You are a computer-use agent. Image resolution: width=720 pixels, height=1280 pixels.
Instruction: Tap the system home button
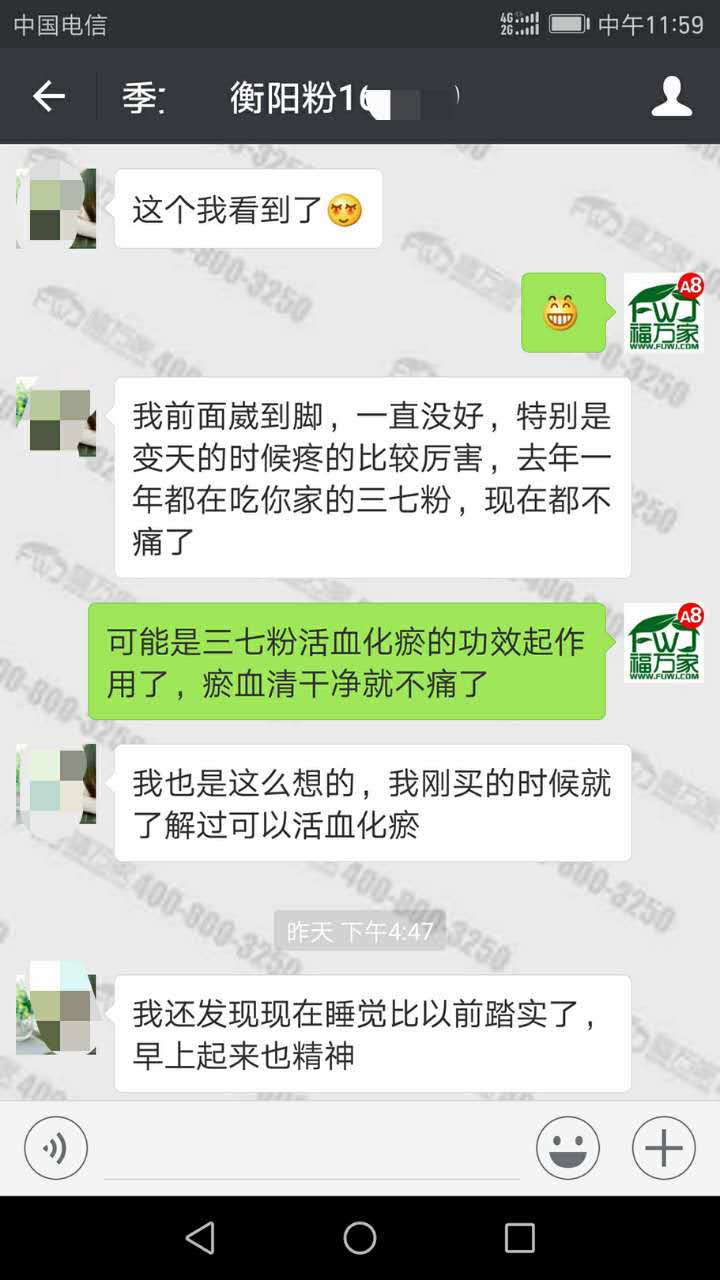[360, 1238]
